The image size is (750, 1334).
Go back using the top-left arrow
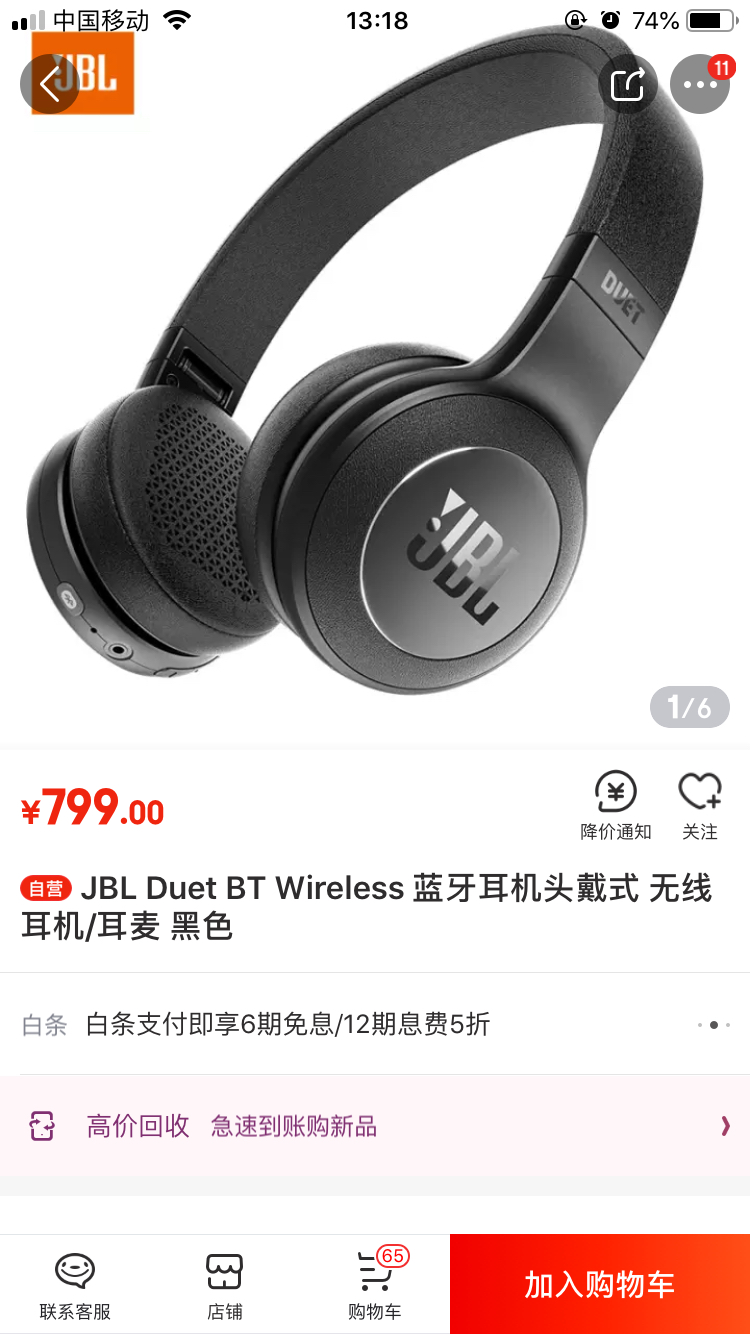click(x=50, y=84)
